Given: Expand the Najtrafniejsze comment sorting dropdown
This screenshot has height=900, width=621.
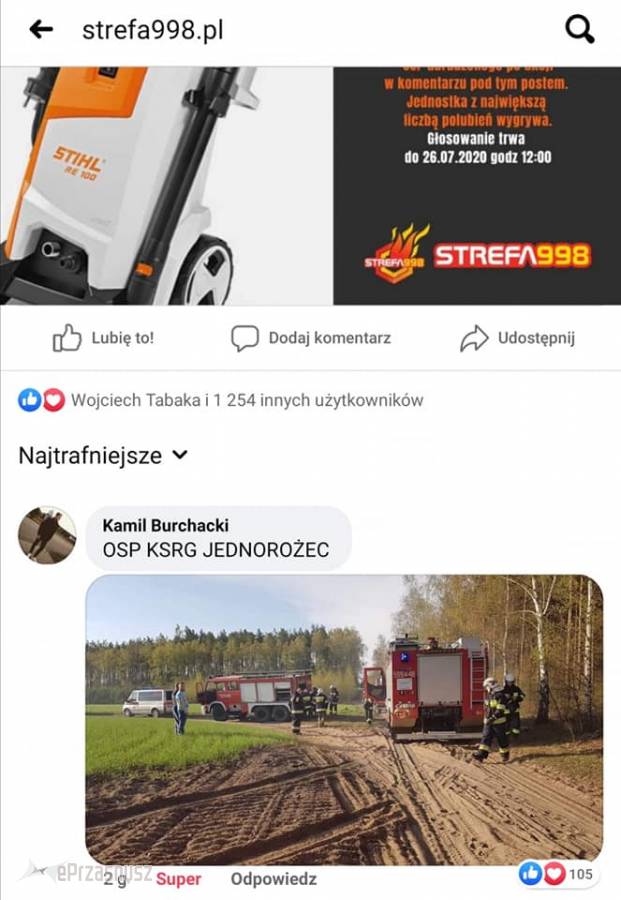Looking at the screenshot, I should pyautogui.click(x=104, y=456).
